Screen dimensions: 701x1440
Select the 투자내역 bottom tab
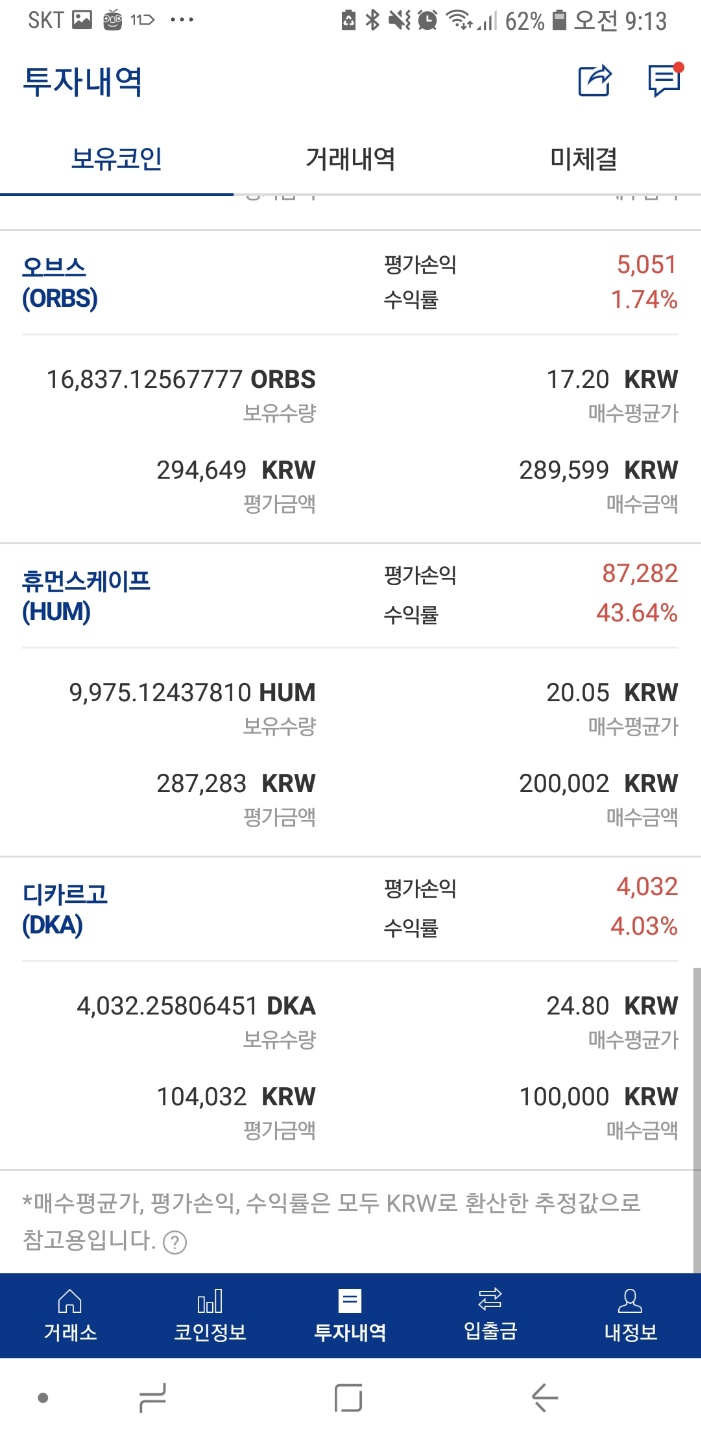(x=350, y=1315)
